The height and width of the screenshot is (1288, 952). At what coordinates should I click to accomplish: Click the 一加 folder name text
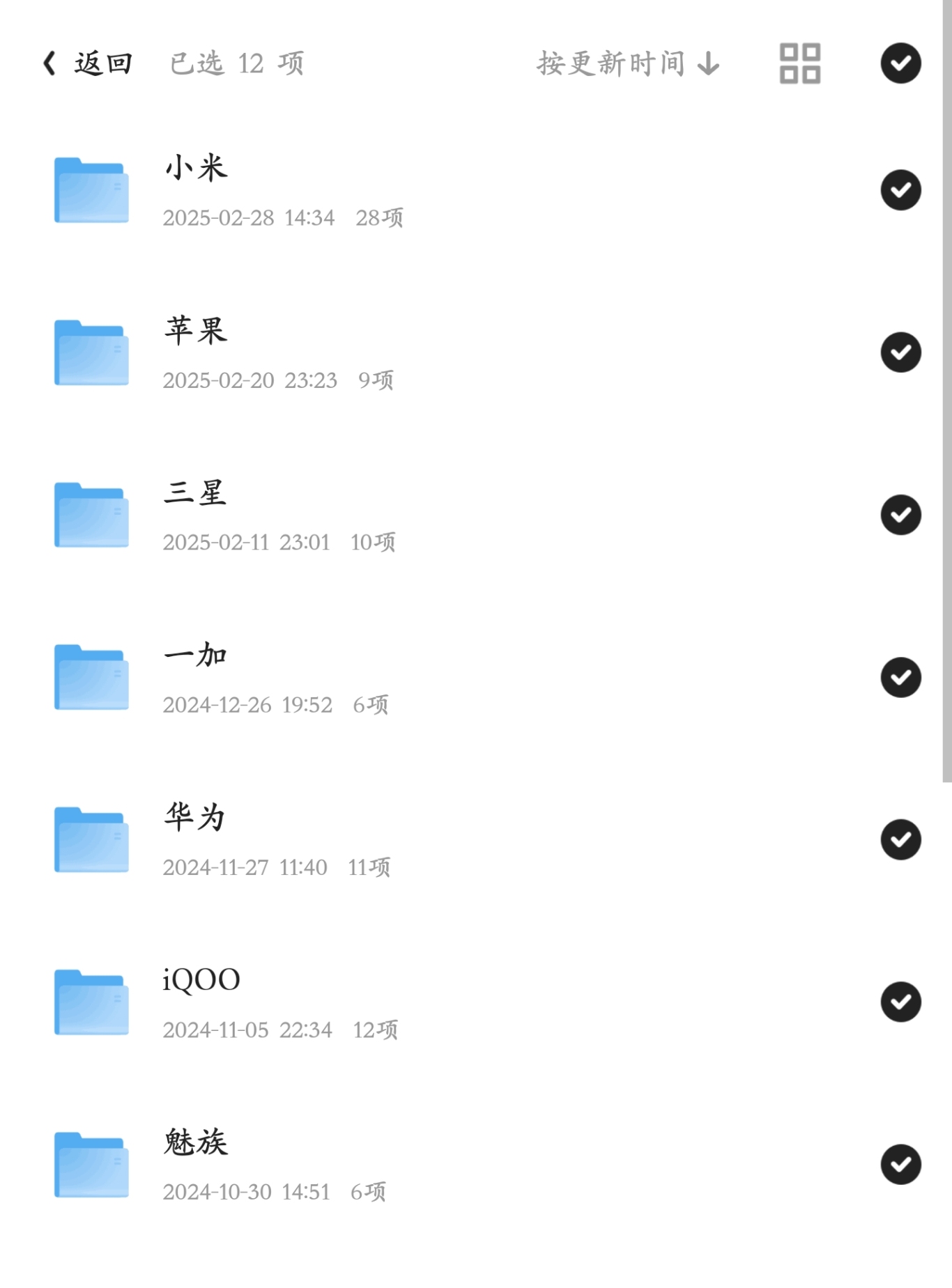[195, 653]
